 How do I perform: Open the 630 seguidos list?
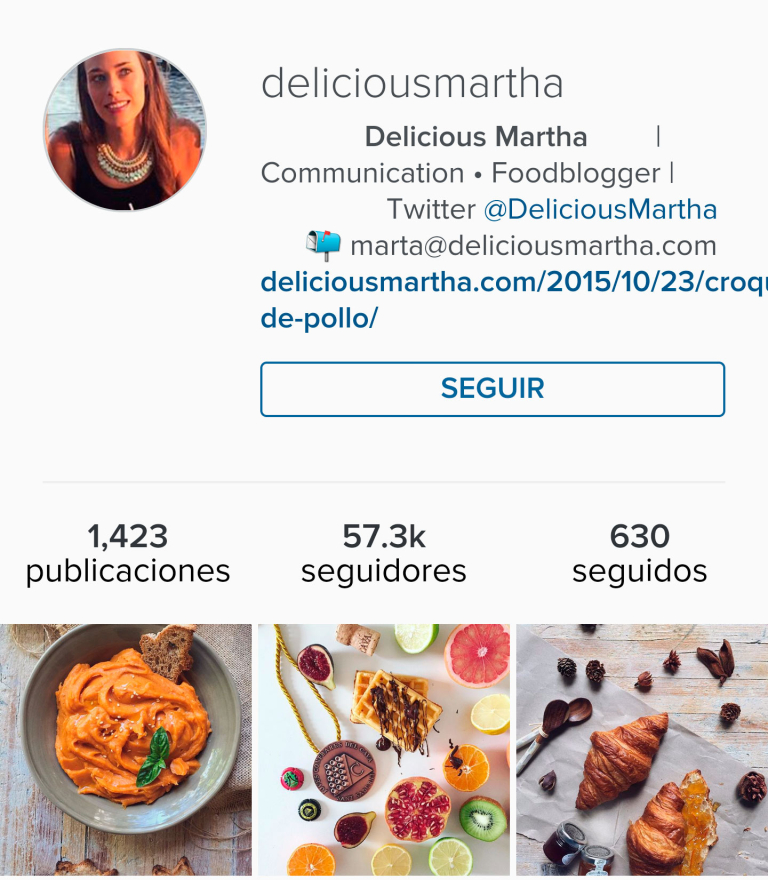(x=639, y=553)
